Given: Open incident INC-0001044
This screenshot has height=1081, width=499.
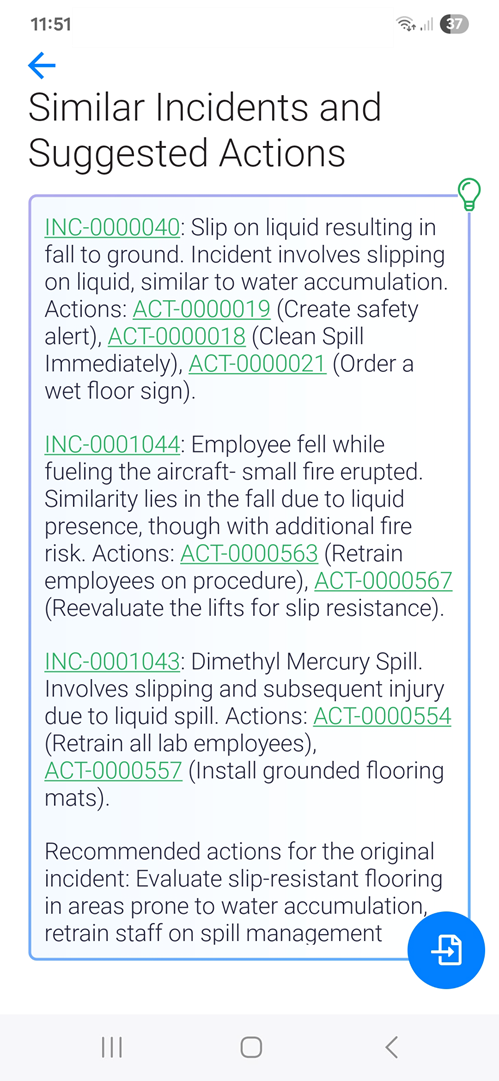Looking at the screenshot, I should [112, 445].
